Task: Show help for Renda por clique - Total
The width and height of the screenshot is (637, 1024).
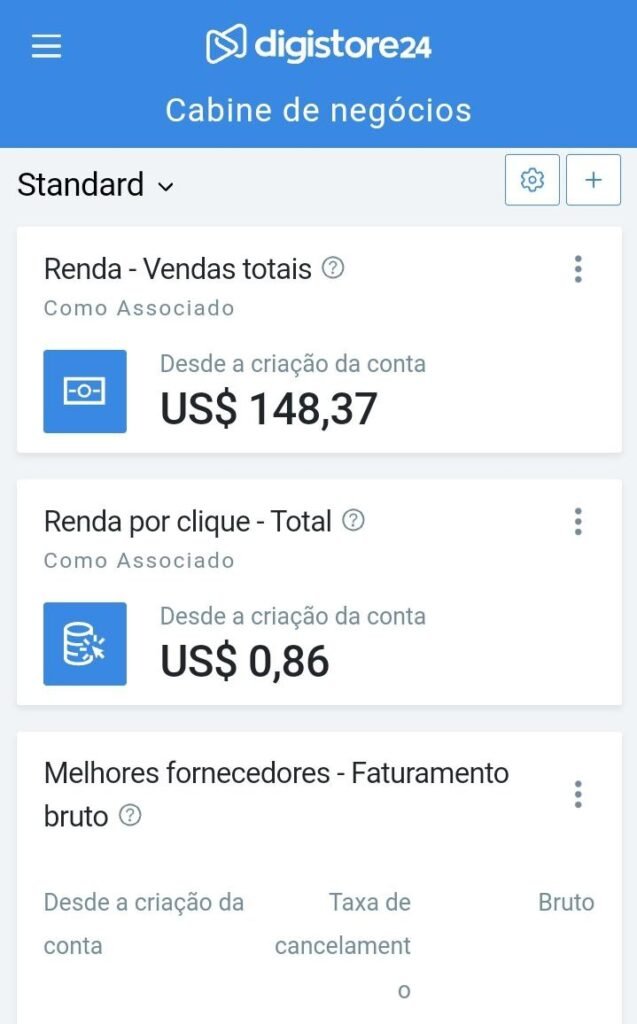Action: (353, 520)
